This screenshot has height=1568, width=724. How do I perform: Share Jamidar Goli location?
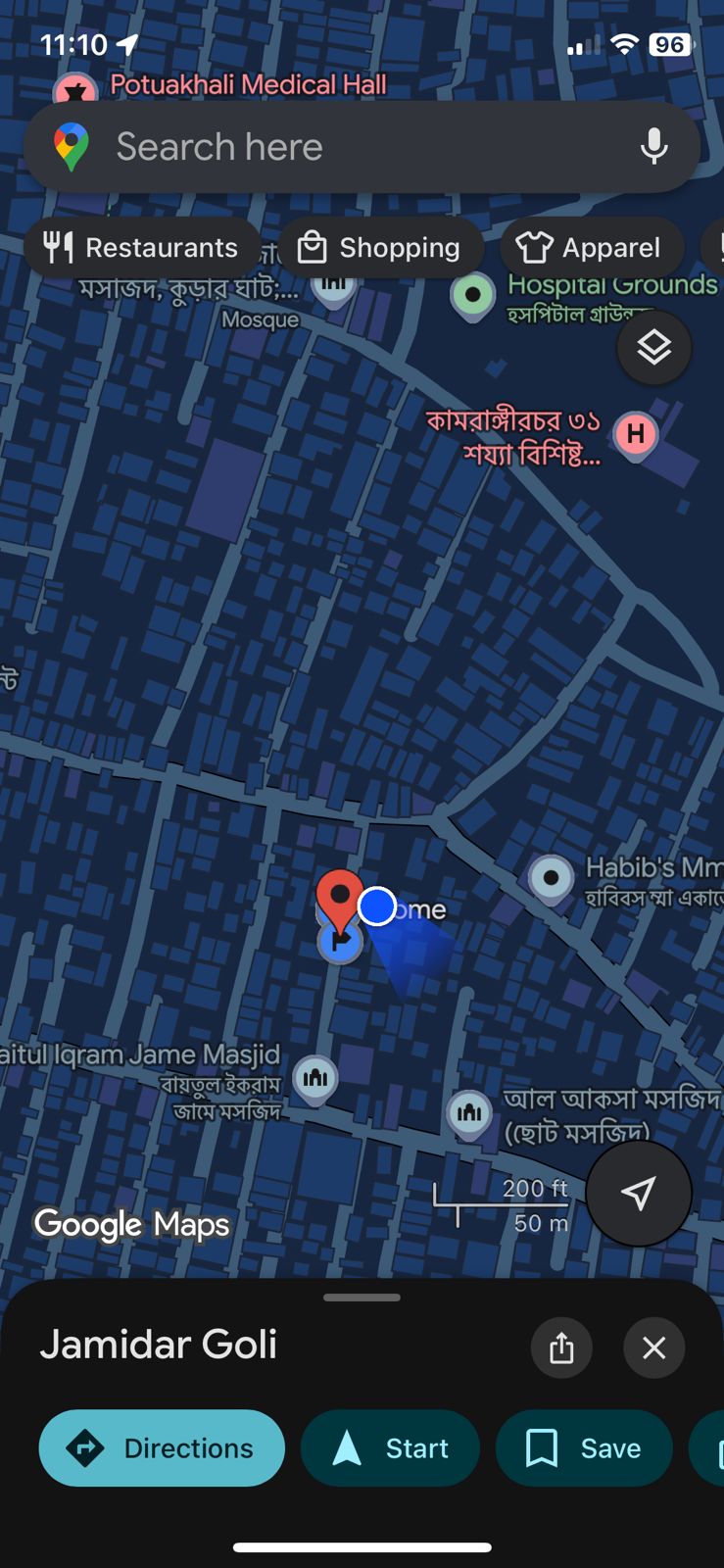(561, 1347)
